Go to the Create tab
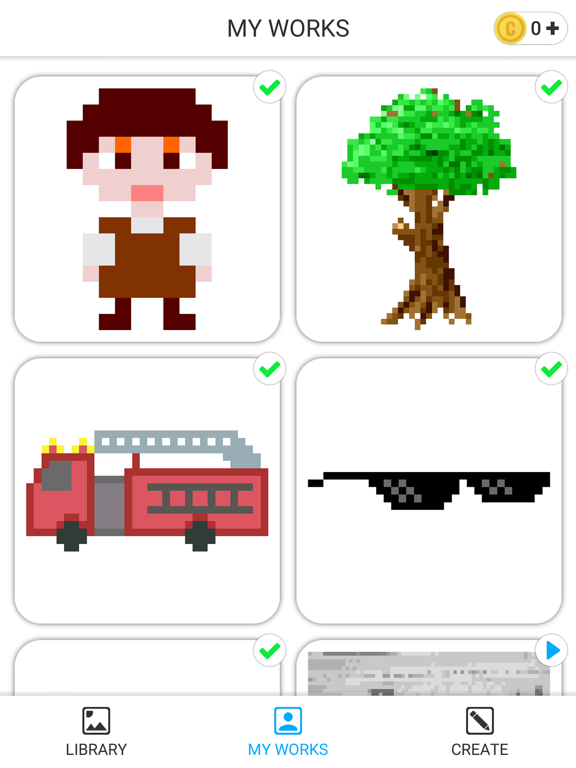 point(480,732)
